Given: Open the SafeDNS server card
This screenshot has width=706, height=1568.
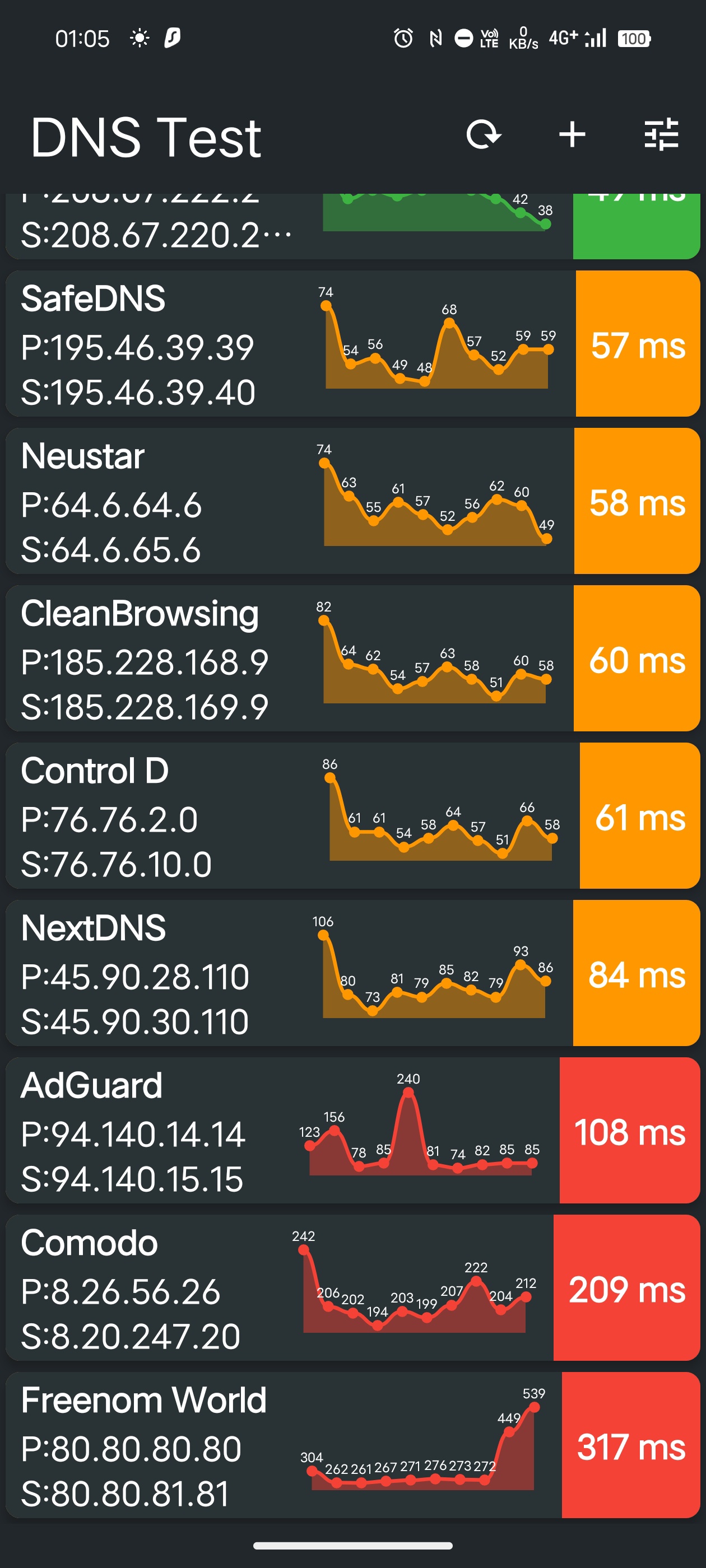Looking at the screenshot, I should coord(352,343).
